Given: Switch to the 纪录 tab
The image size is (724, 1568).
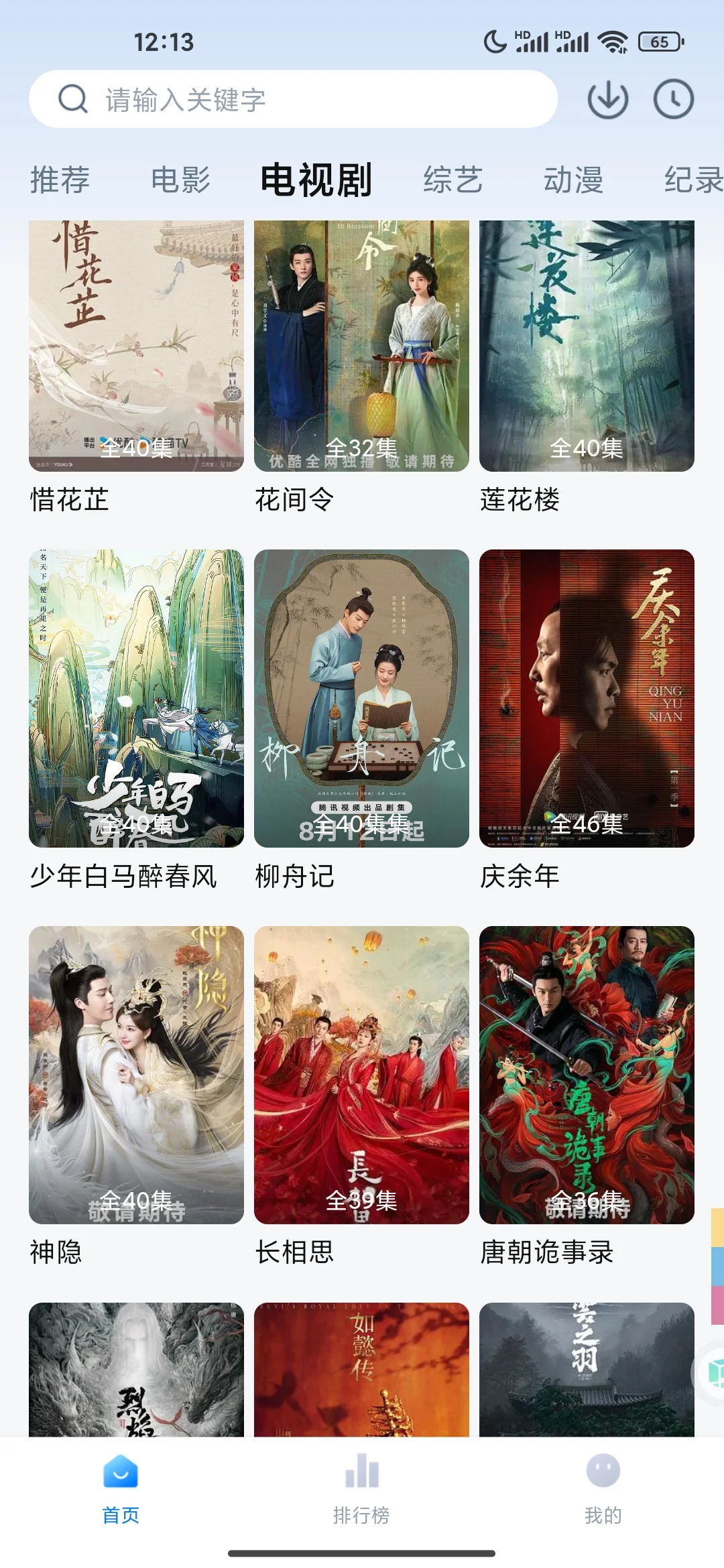Looking at the screenshot, I should tap(692, 180).
